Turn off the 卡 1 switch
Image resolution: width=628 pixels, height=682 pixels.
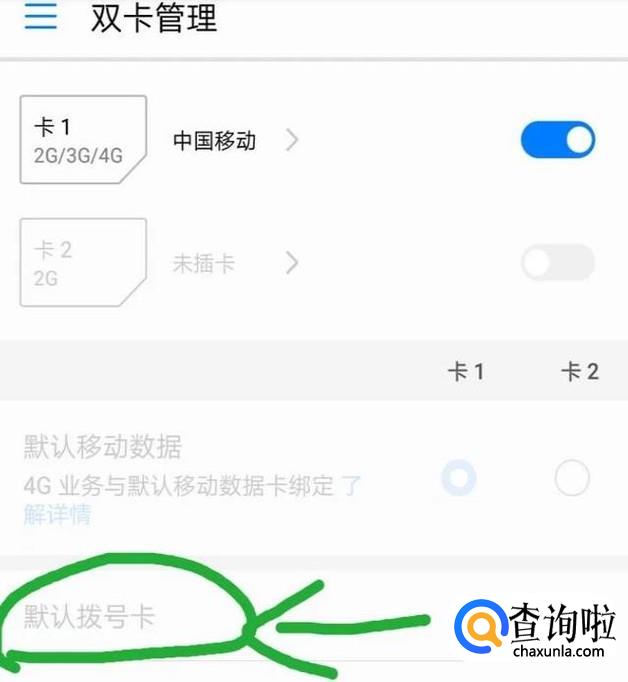(x=557, y=141)
